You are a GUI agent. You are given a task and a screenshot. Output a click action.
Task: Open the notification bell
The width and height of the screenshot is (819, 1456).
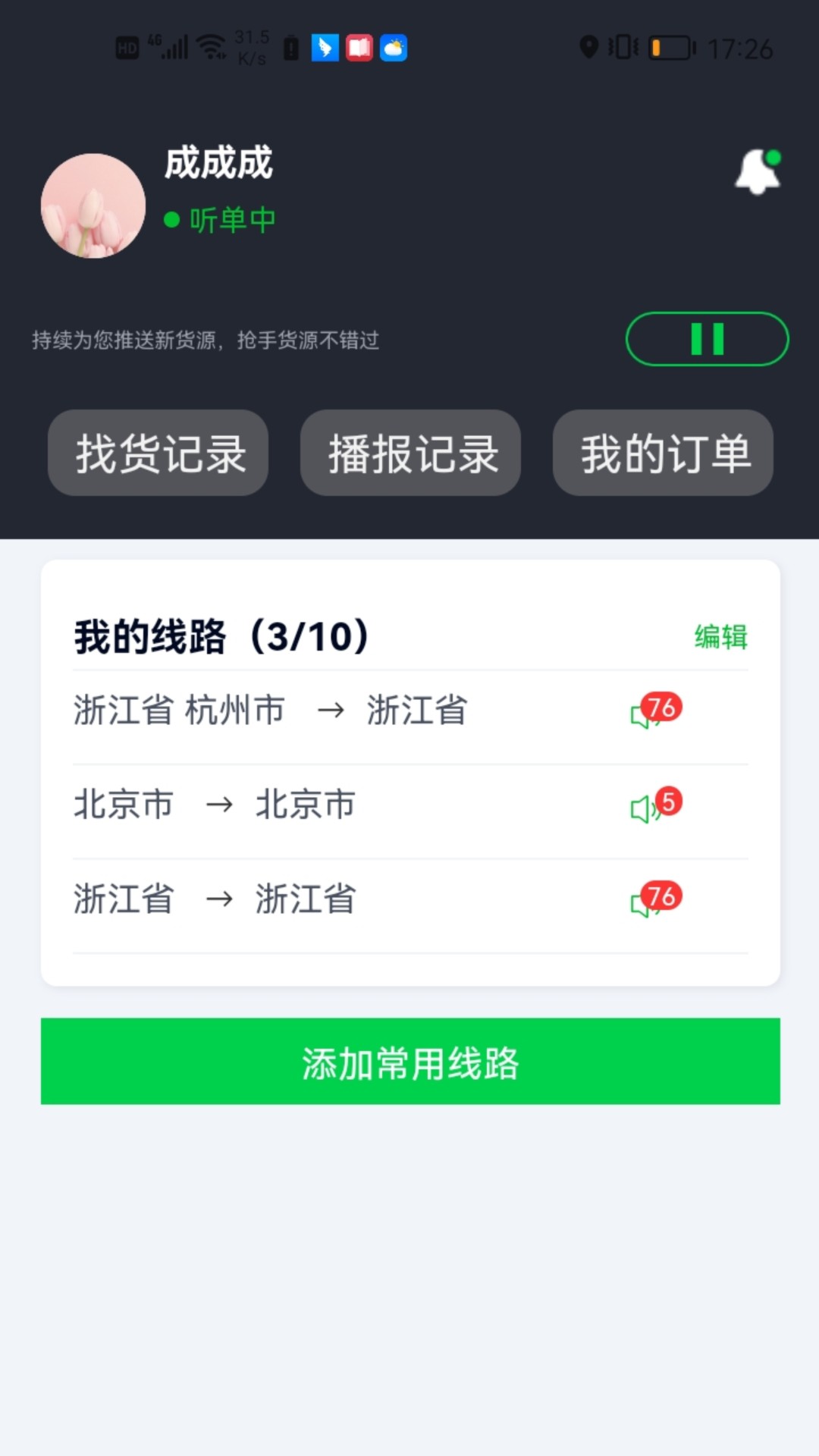(757, 172)
